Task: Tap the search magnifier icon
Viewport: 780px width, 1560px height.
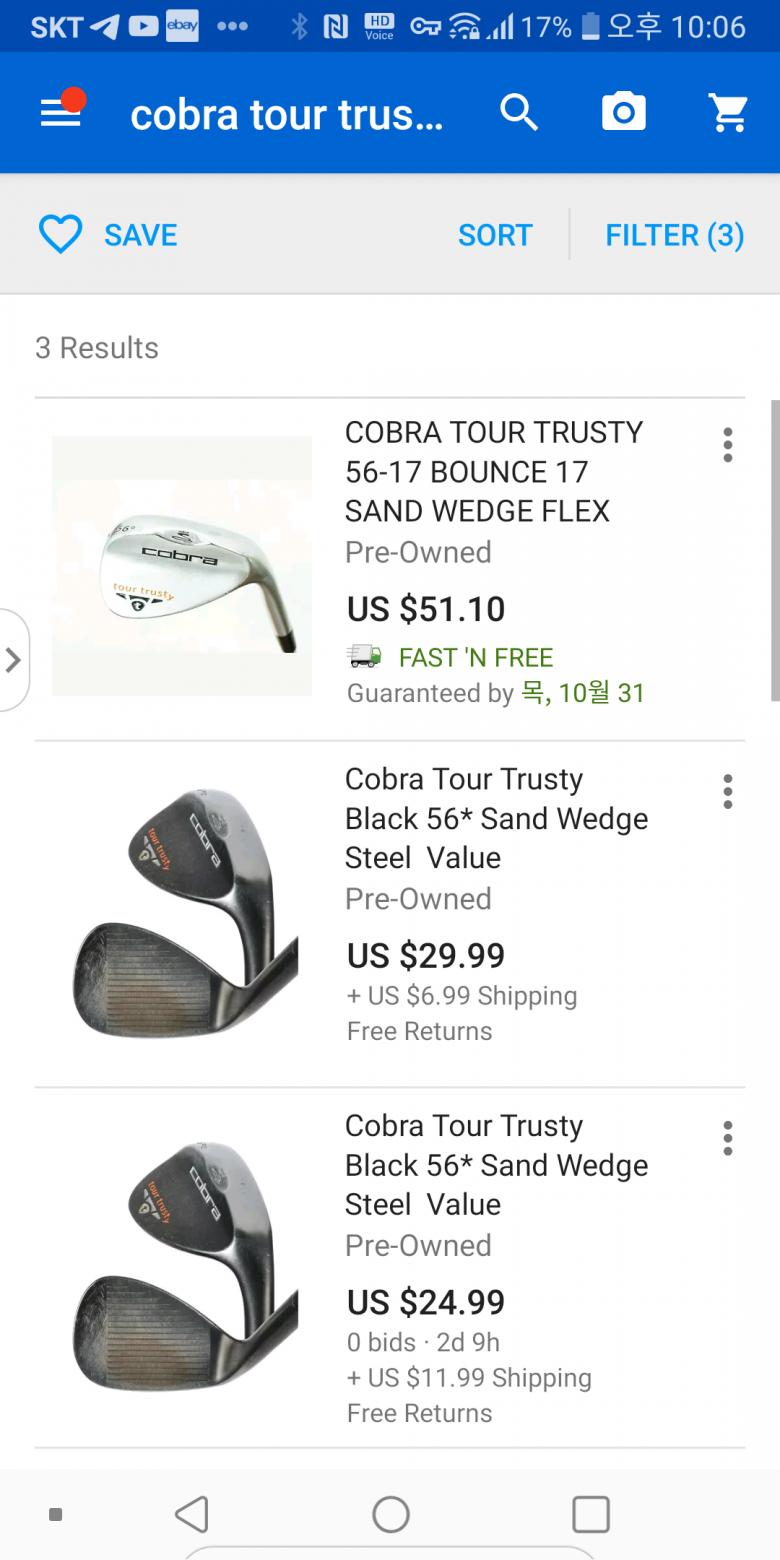Action: (519, 113)
